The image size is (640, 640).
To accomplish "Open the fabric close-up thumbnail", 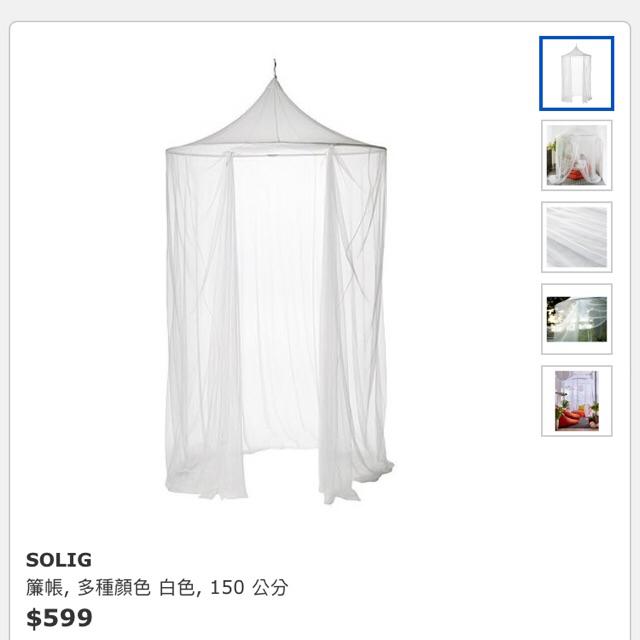I will click(575, 237).
